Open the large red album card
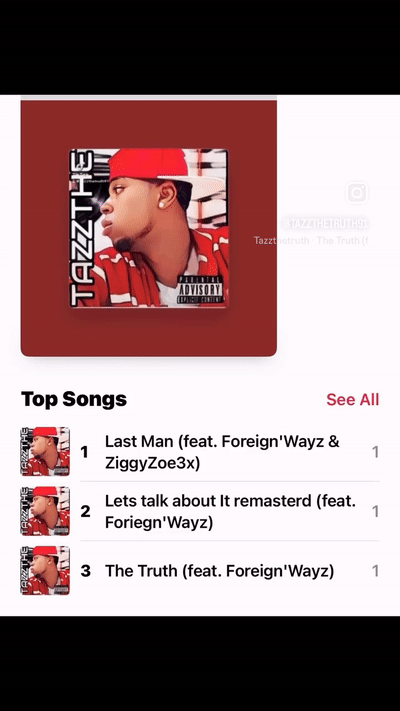This screenshot has height=711, width=400. [149, 228]
